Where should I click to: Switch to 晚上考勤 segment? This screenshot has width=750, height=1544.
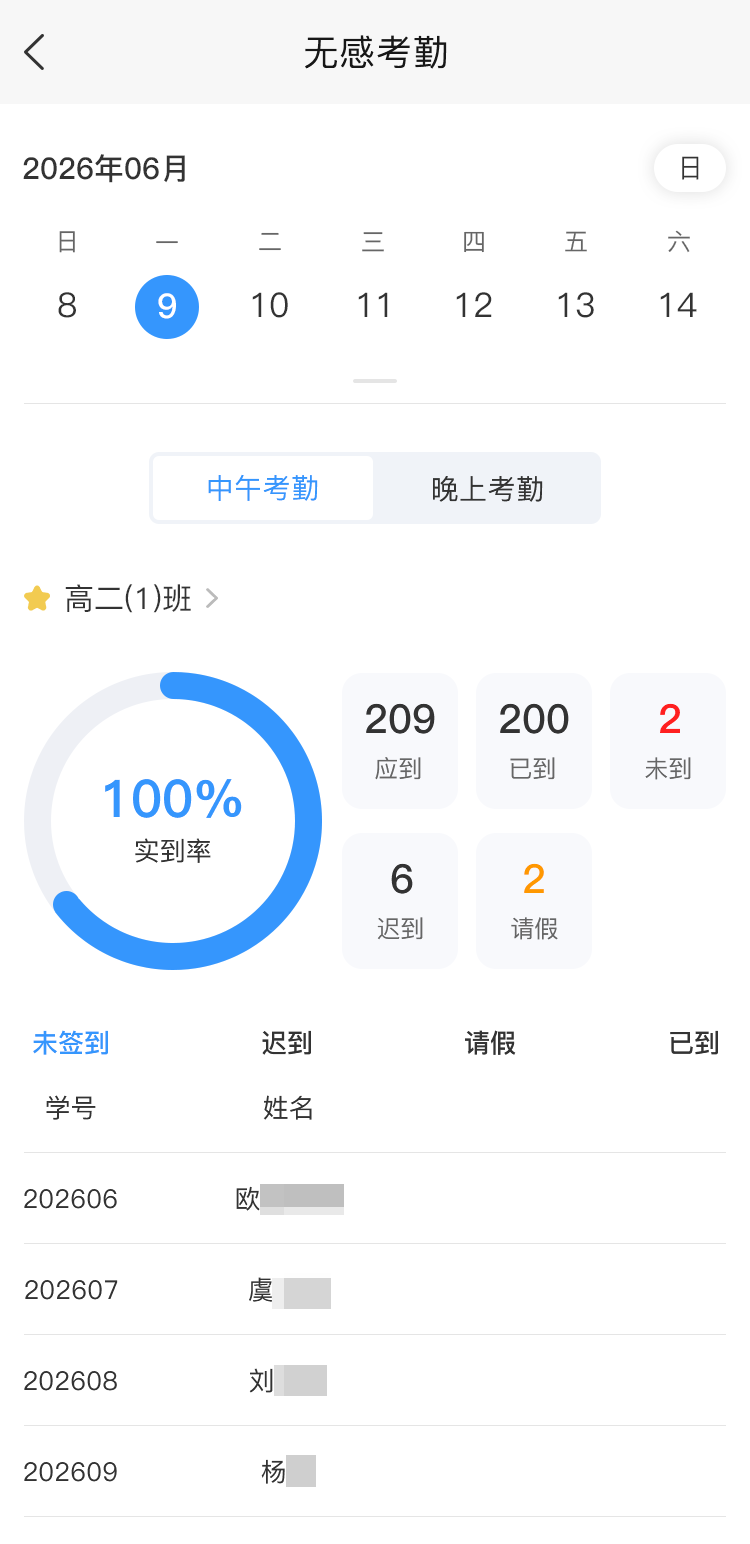487,488
